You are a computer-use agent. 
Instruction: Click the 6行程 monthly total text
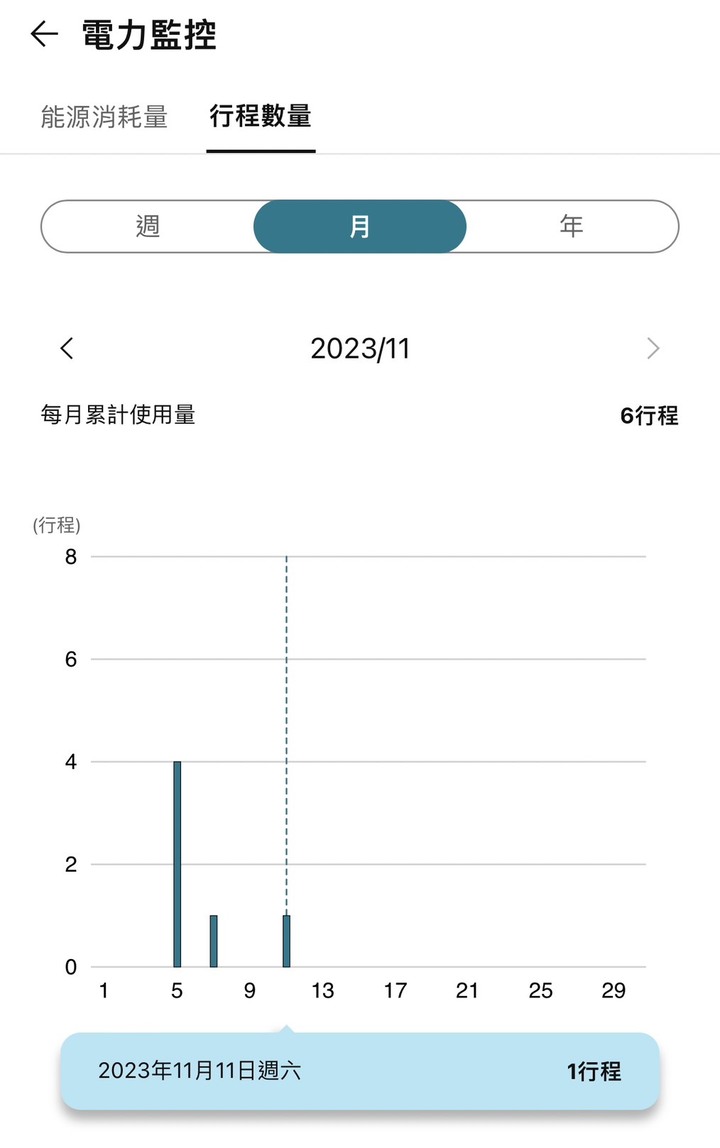click(x=648, y=416)
